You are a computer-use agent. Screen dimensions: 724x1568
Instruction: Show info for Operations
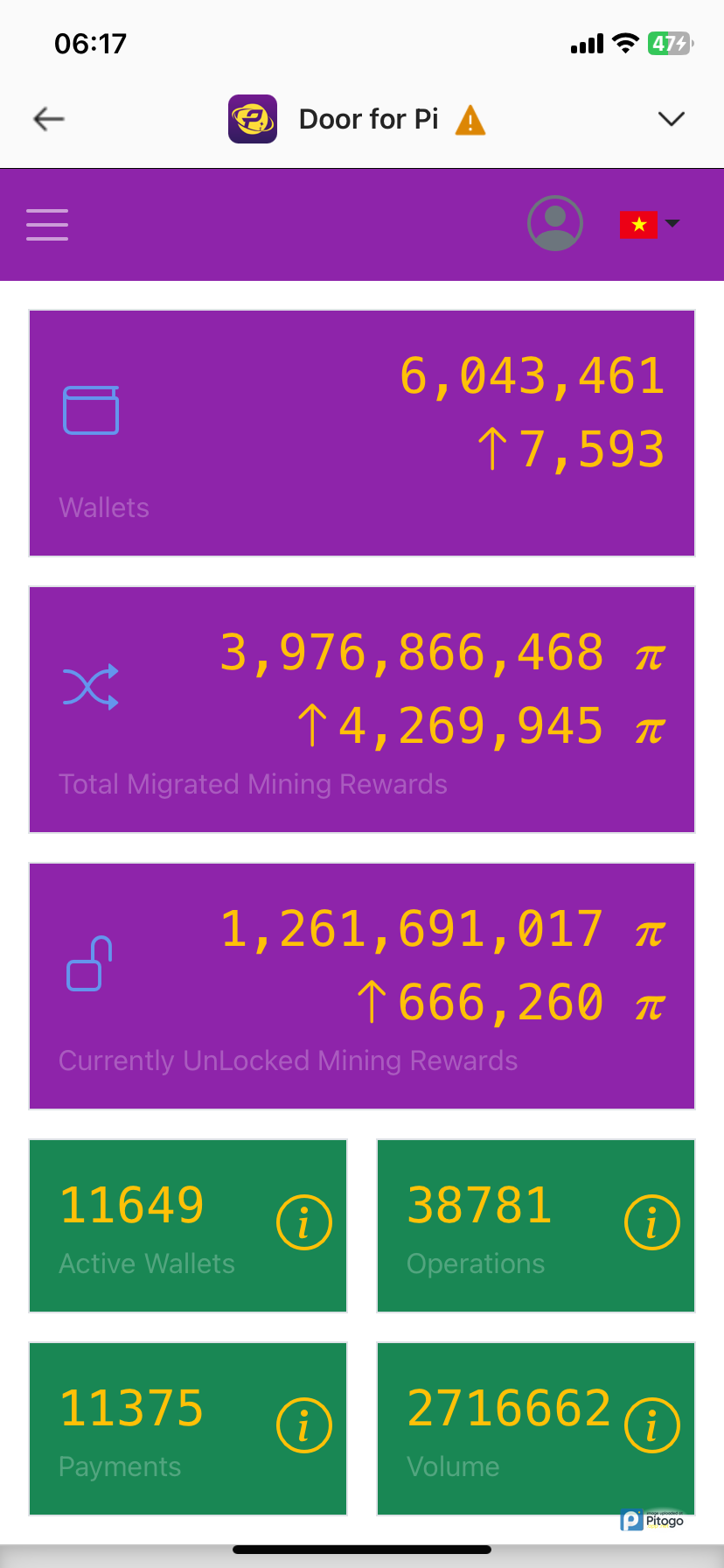651,1222
